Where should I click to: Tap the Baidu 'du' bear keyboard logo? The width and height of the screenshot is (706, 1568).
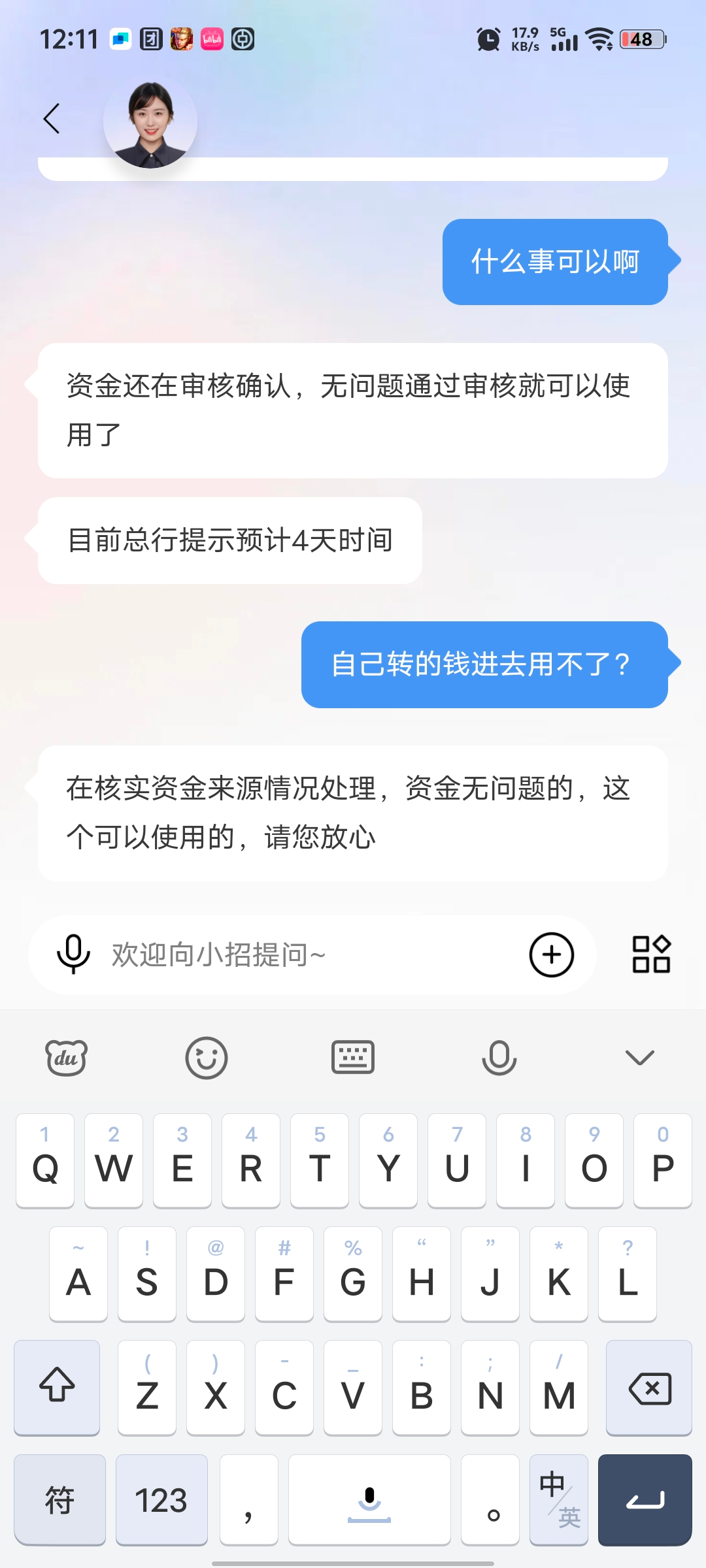click(64, 1056)
